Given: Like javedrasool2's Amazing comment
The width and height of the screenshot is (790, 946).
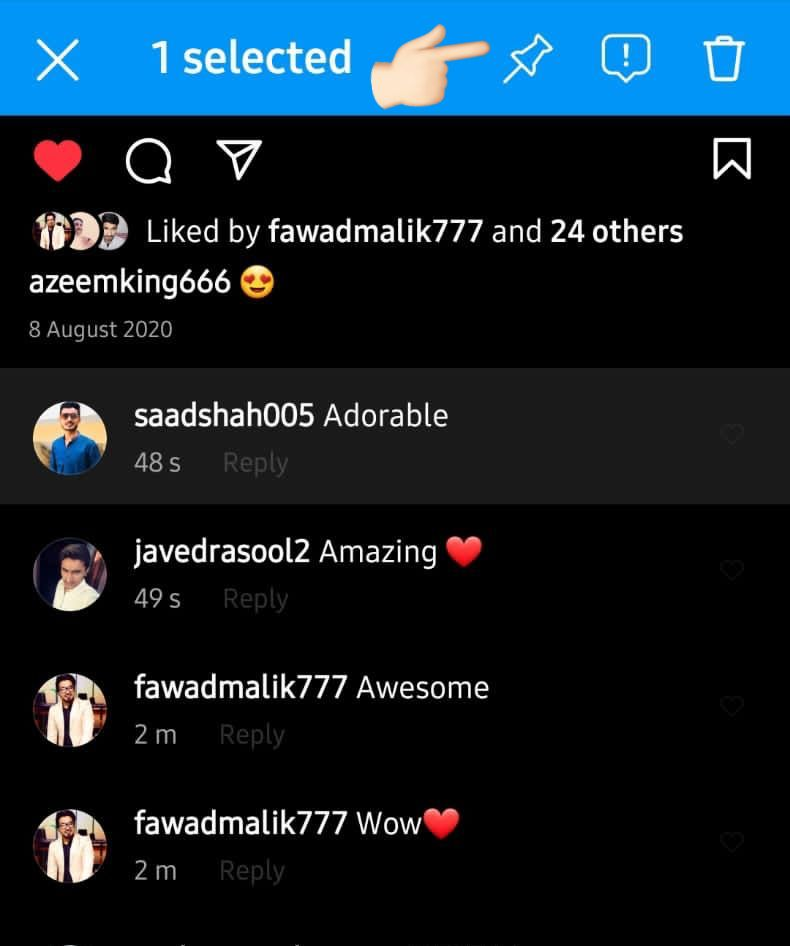Looking at the screenshot, I should [732, 570].
